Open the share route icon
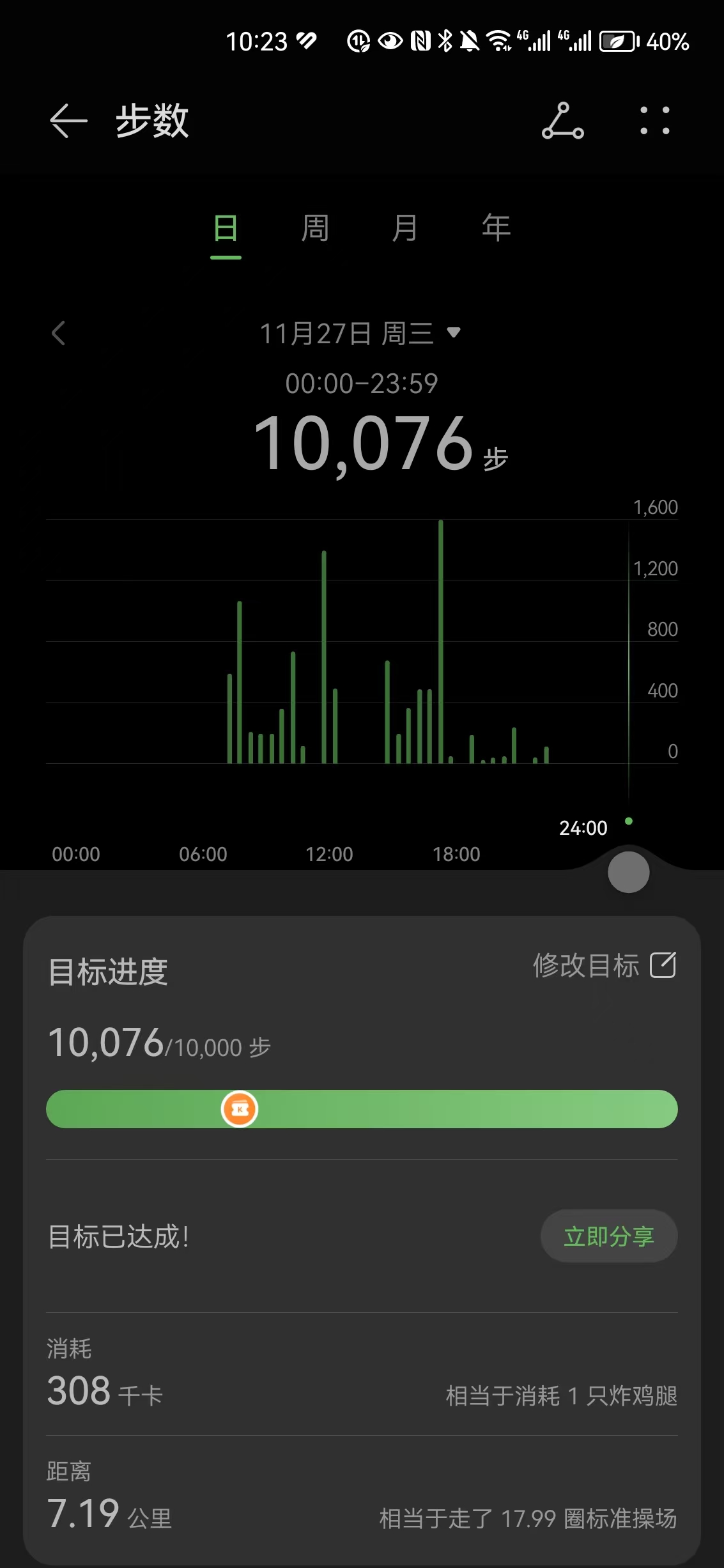 click(563, 120)
